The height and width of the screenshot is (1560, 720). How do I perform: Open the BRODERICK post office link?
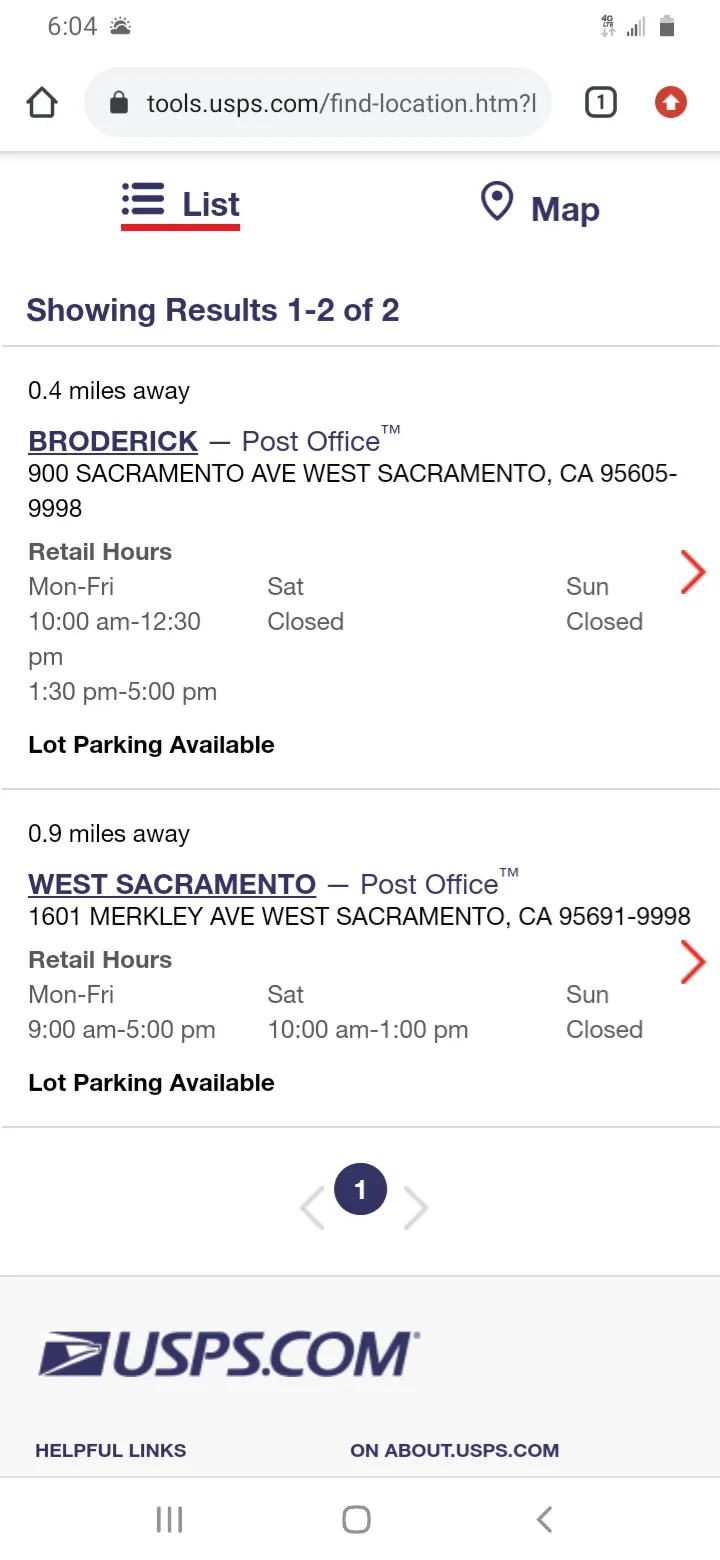[113, 441]
